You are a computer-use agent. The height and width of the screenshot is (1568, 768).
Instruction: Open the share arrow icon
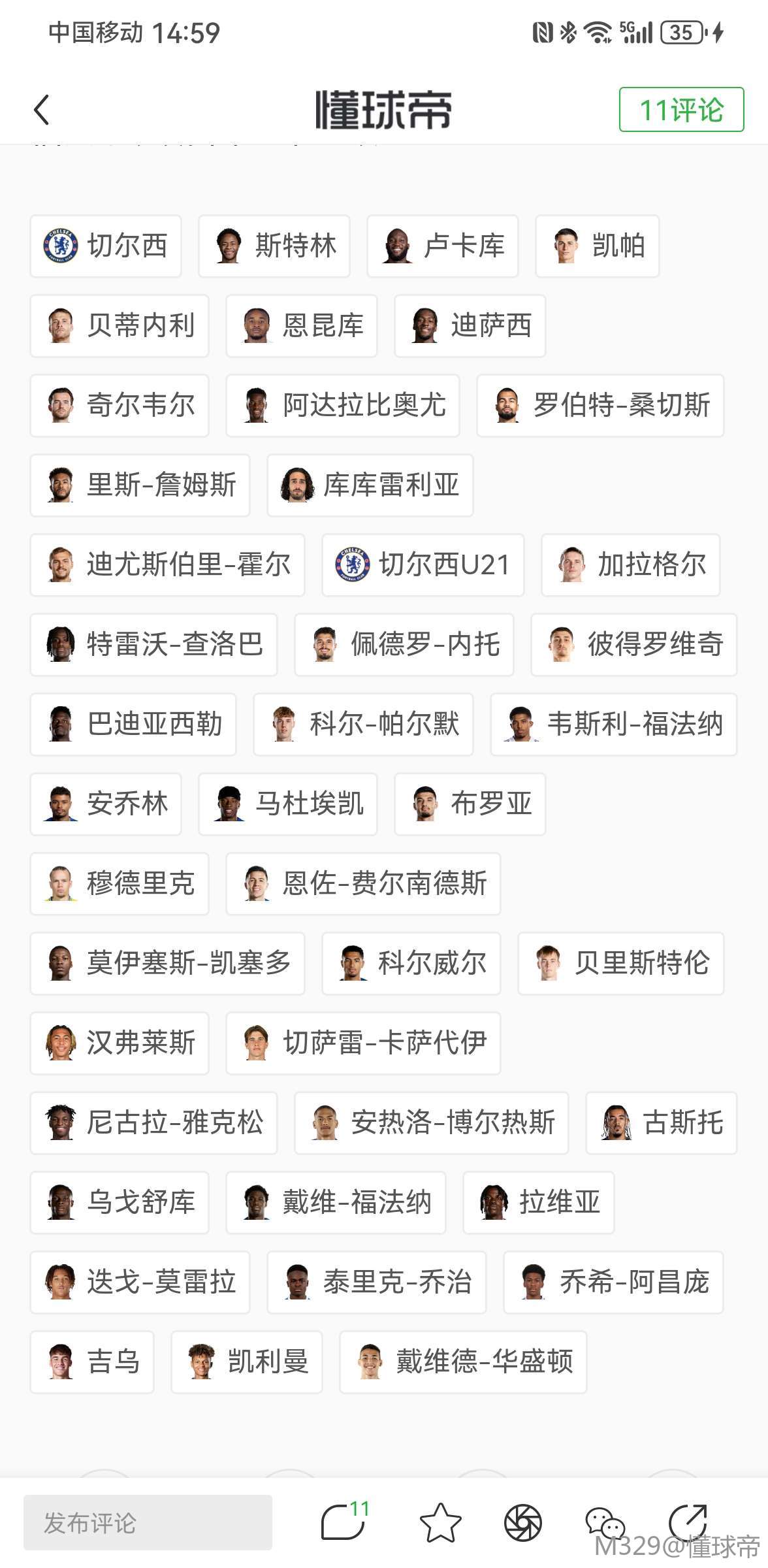(x=688, y=1523)
